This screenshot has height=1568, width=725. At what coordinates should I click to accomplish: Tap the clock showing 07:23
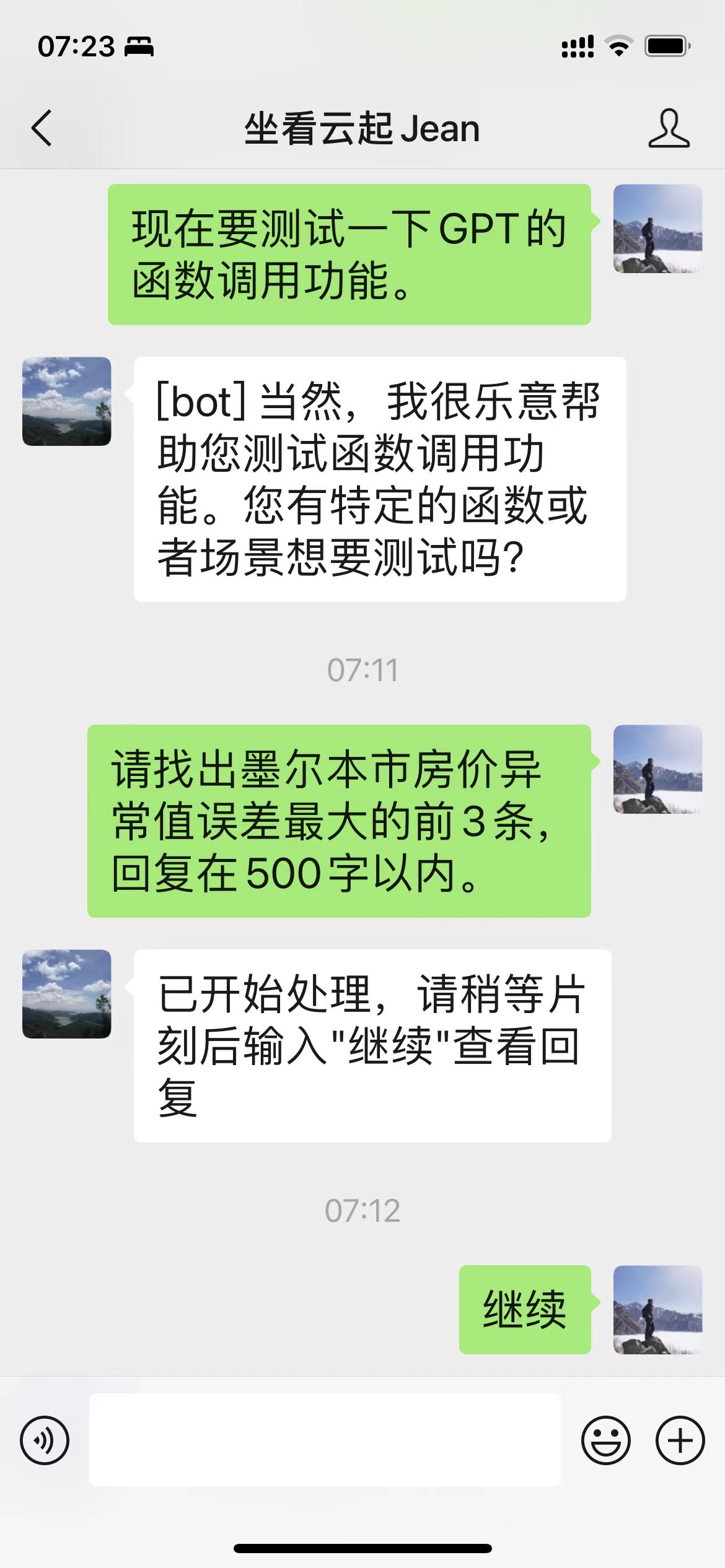pyautogui.click(x=76, y=45)
